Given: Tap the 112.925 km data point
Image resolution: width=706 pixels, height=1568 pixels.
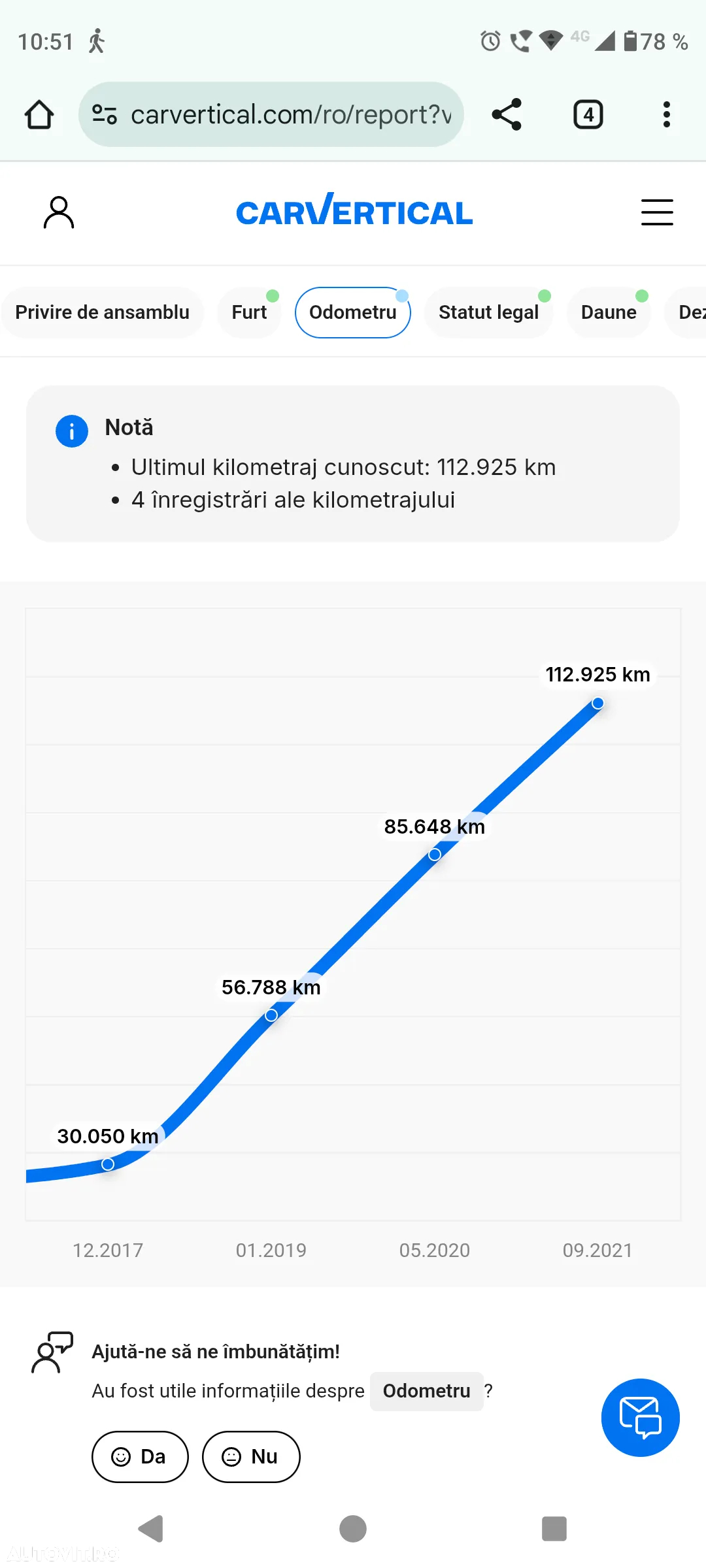Looking at the screenshot, I should coord(597,704).
